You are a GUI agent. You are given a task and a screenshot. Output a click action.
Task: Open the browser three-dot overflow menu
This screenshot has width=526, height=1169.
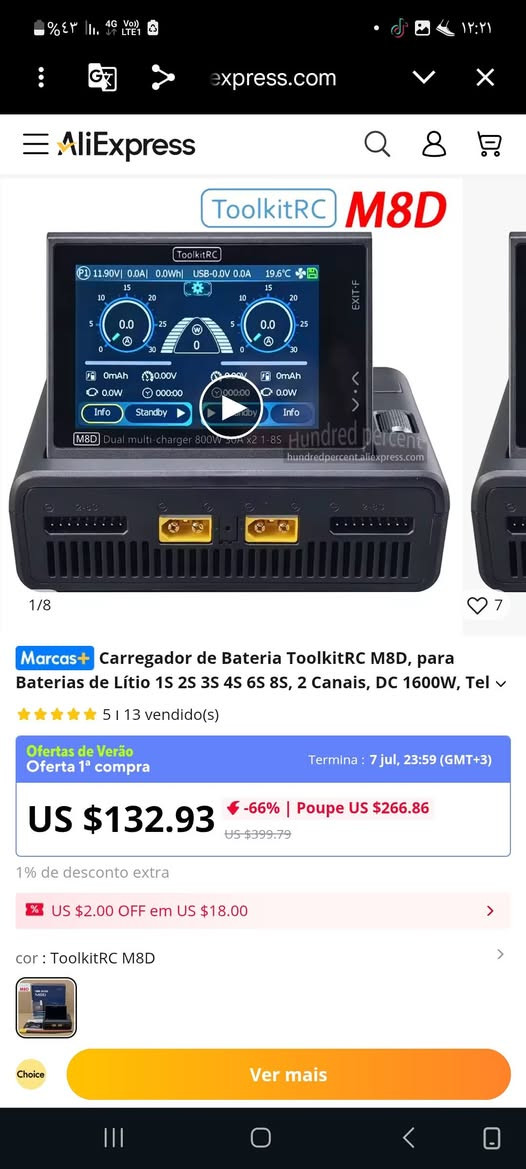click(x=41, y=78)
